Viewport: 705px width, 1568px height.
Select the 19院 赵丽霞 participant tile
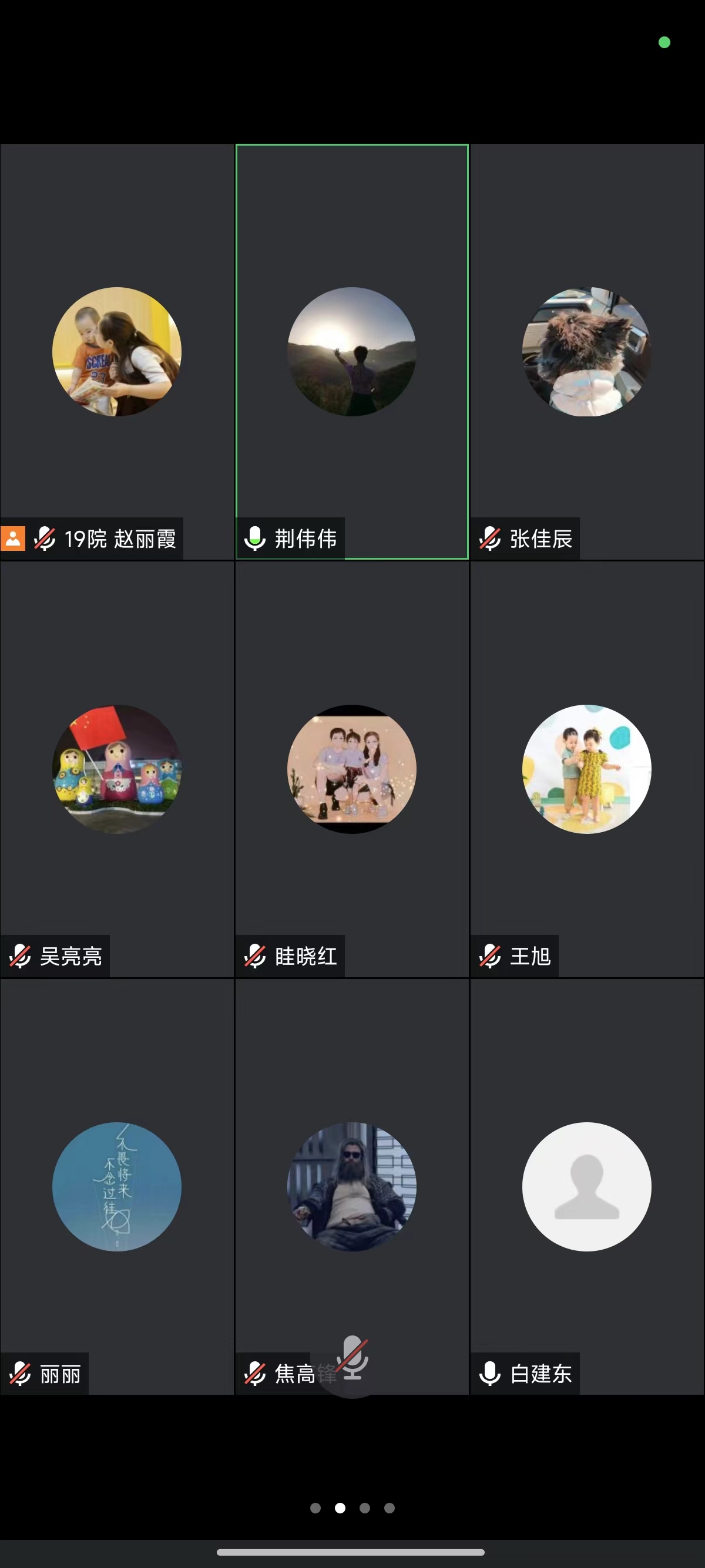pos(117,351)
